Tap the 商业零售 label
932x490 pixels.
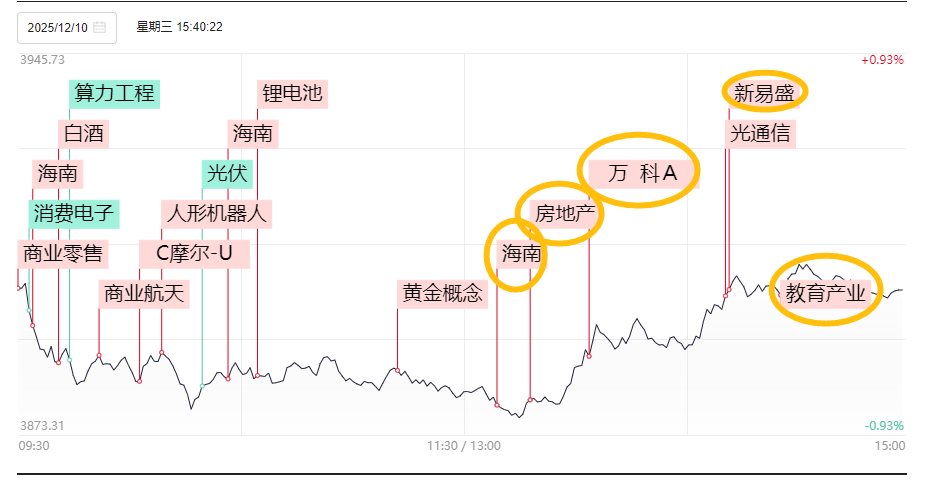click(62, 253)
